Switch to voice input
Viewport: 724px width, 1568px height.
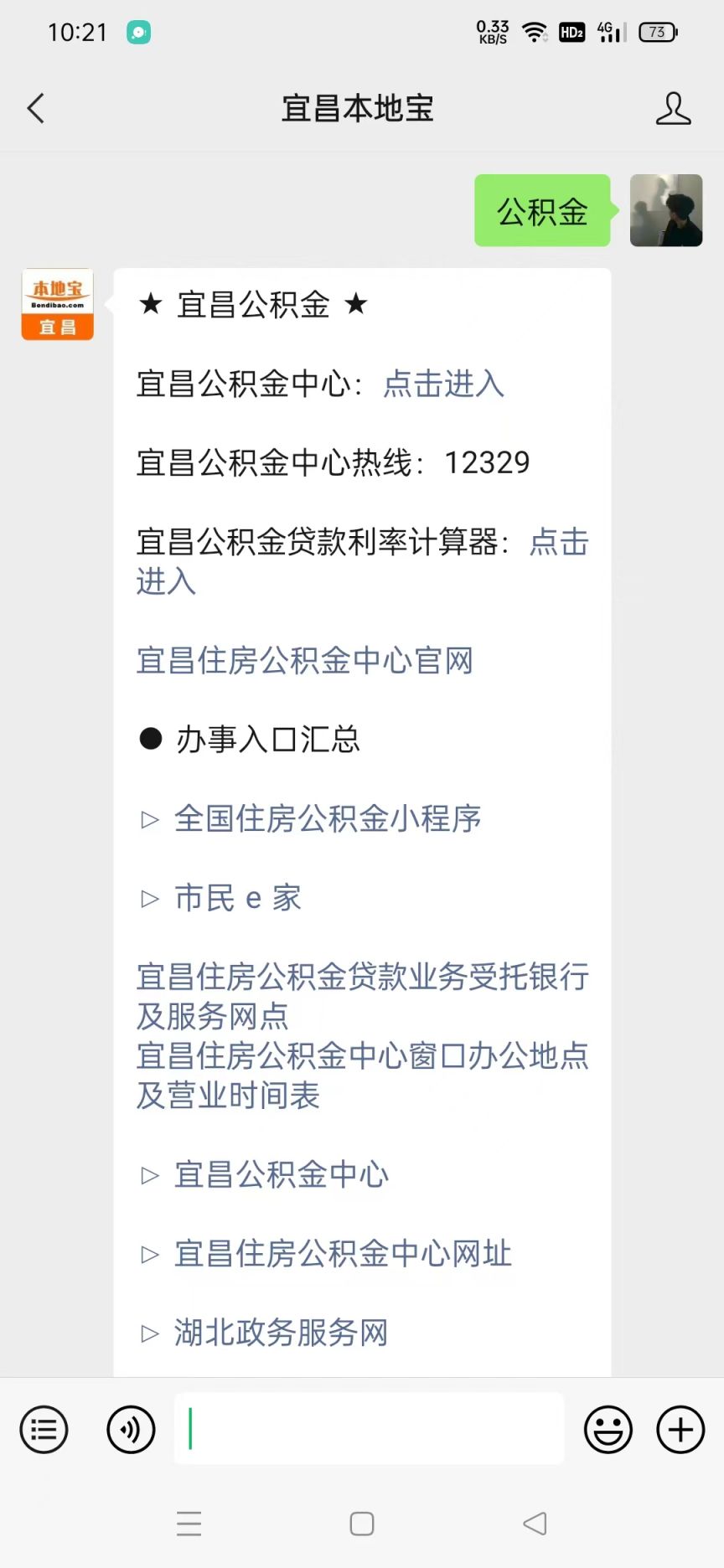[x=131, y=1429]
